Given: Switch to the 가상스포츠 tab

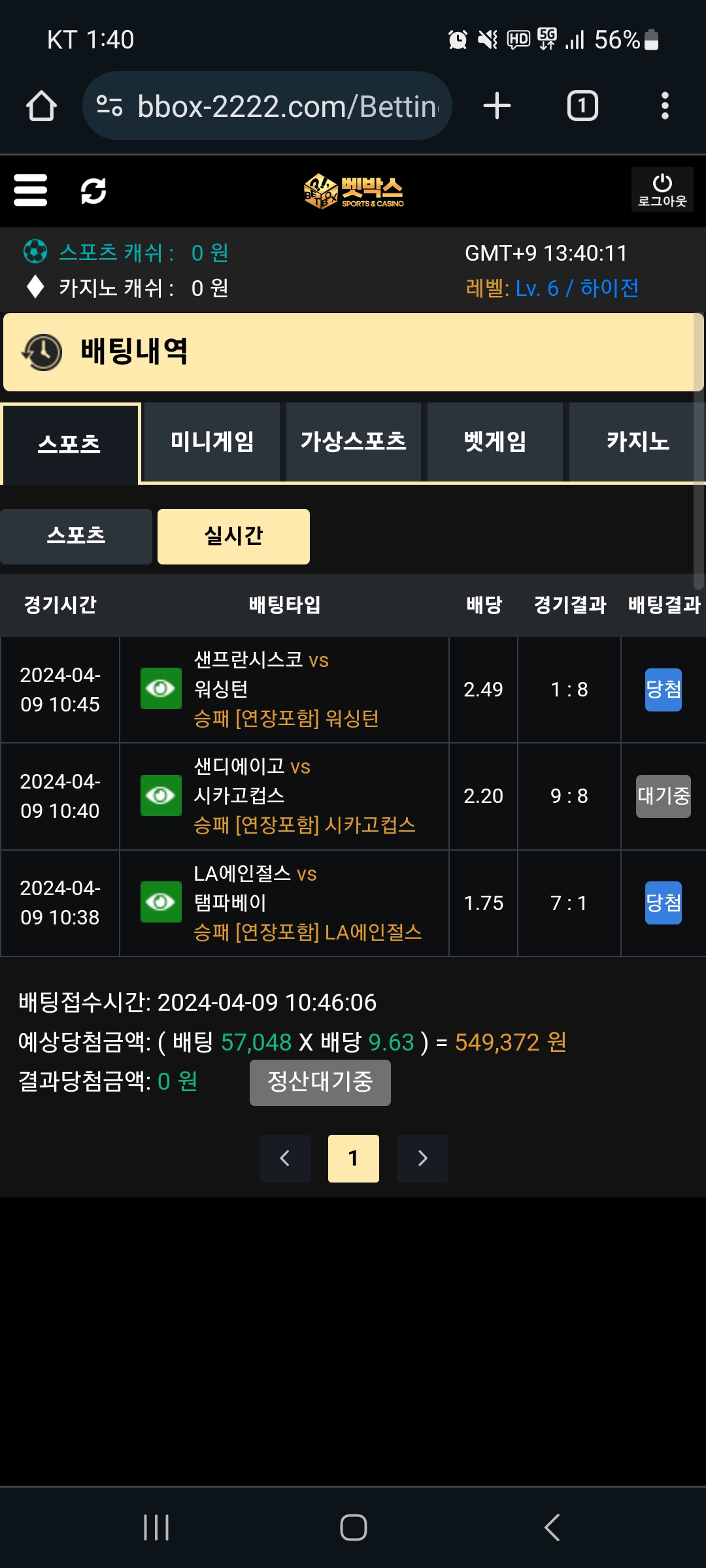Looking at the screenshot, I should [353, 442].
